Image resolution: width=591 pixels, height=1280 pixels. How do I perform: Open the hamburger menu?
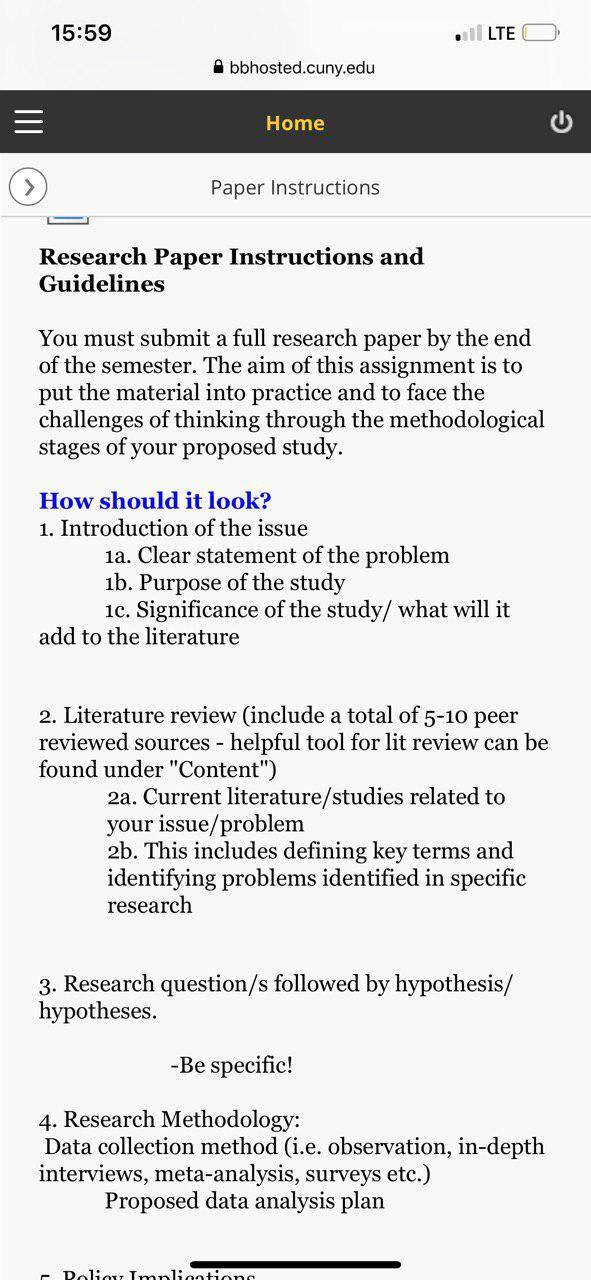pyautogui.click(x=29, y=122)
